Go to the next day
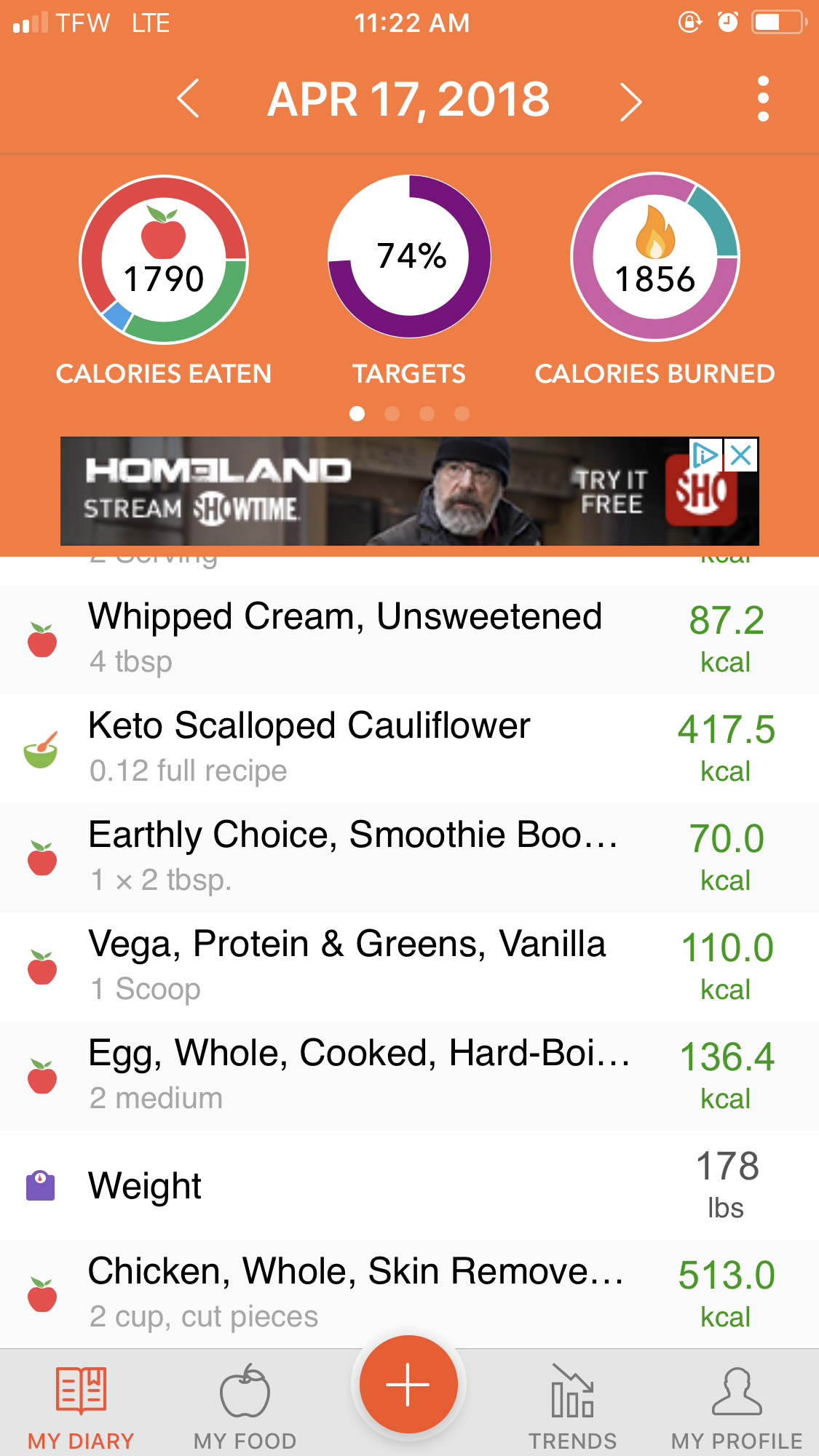Viewport: 819px width, 1456px height. pos(630,101)
